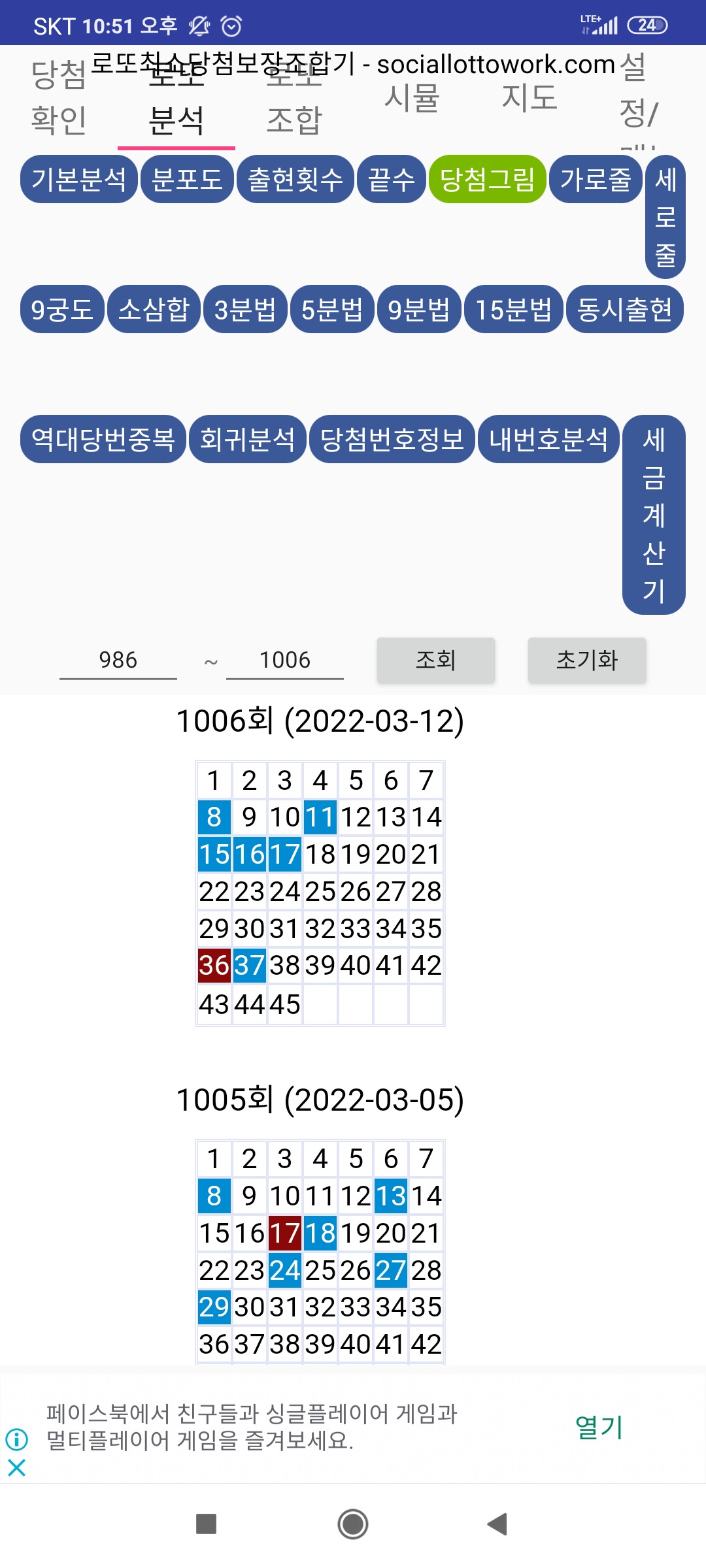Screen dimensions: 706x1568
Task: Open the 끝수 analysis chip
Action: [391, 179]
